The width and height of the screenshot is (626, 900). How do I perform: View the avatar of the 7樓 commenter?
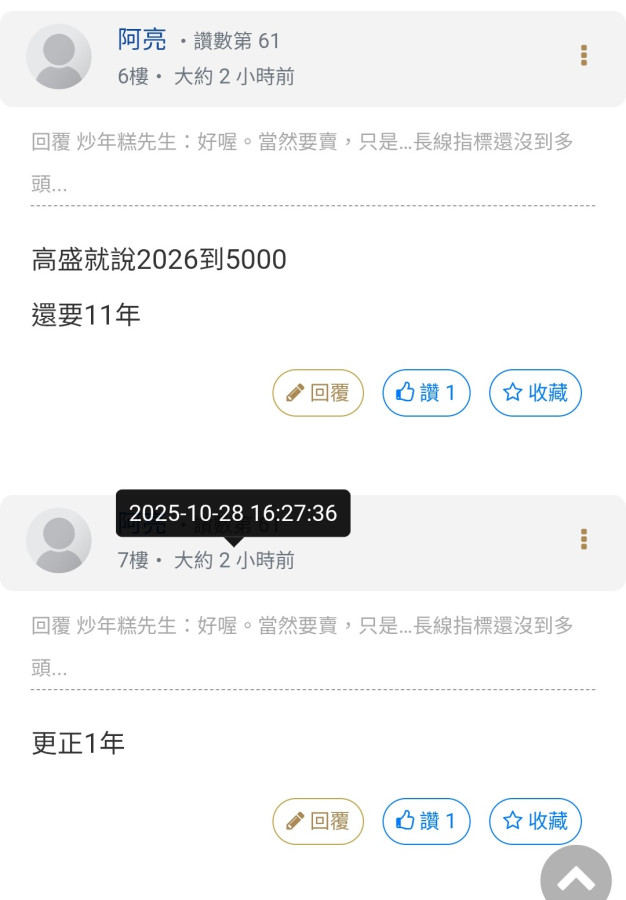[x=58, y=541]
